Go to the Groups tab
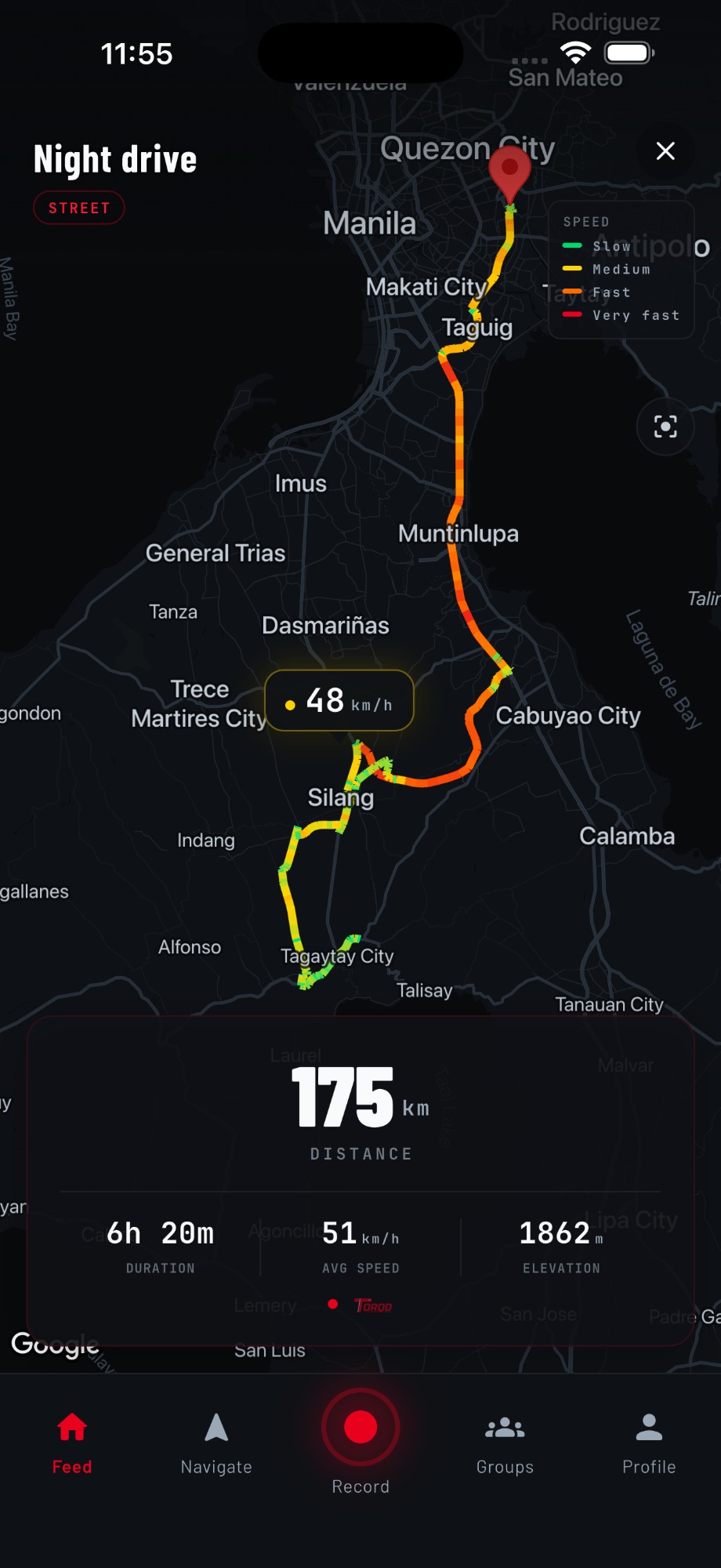The height and width of the screenshot is (1568, 721). coord(505,1443)
